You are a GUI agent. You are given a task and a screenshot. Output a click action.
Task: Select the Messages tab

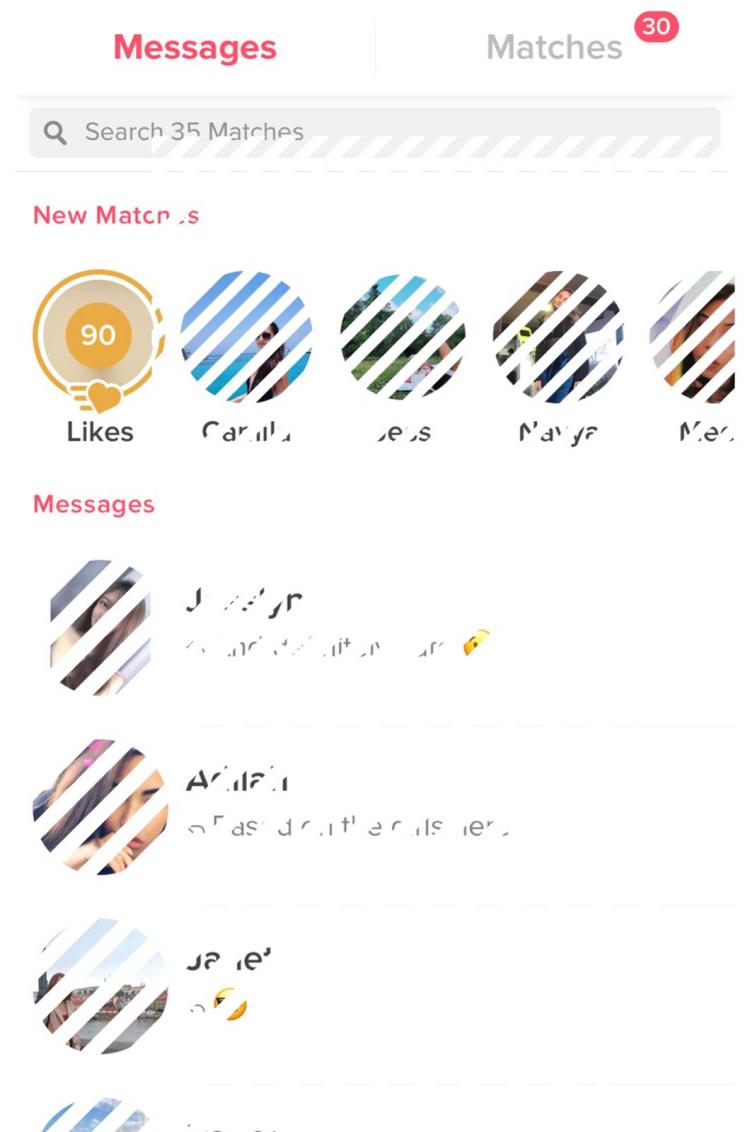coord(193,46)
